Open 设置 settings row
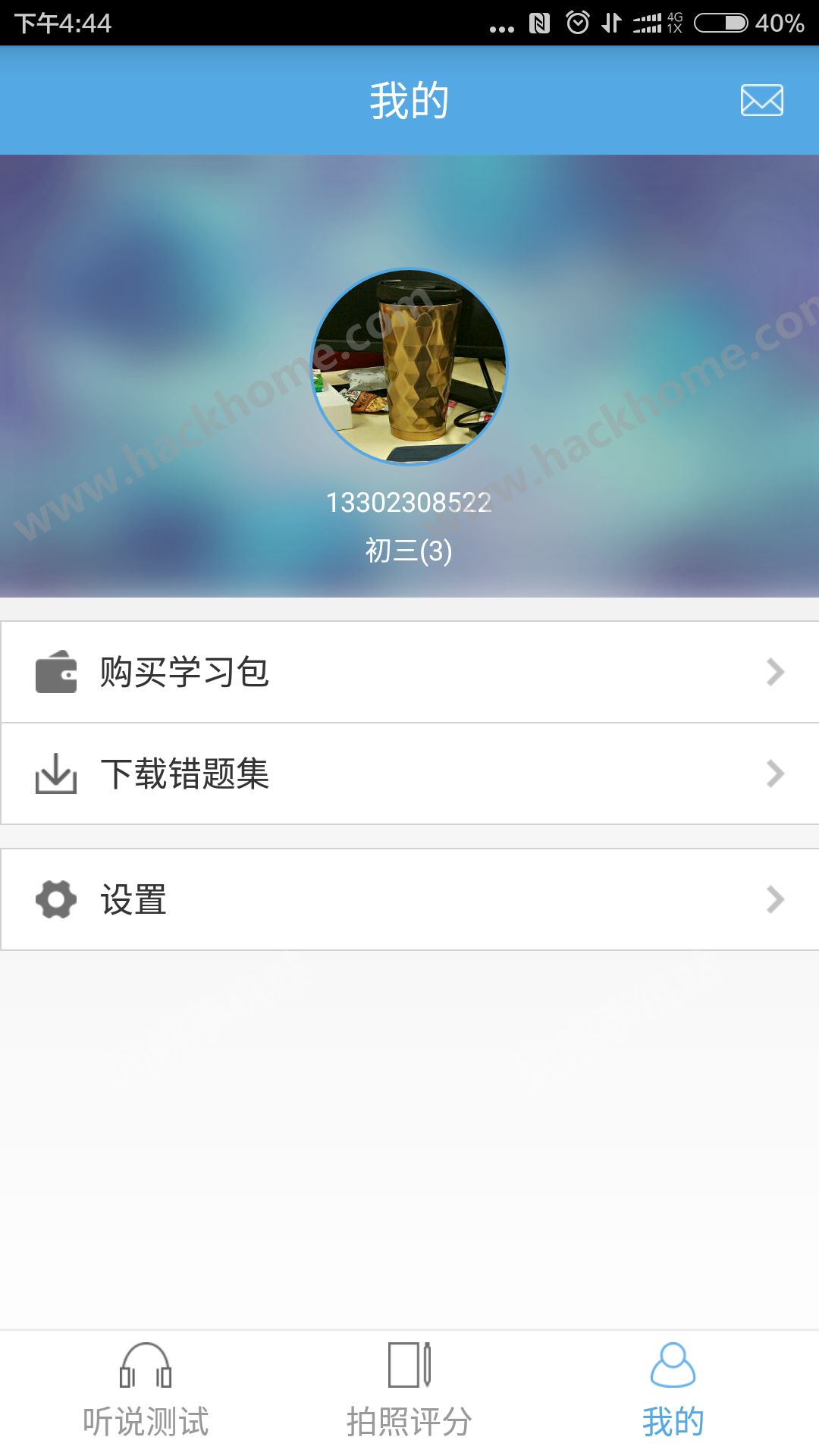The width and height of the screenshot is (819, 1456). [409, 899]
